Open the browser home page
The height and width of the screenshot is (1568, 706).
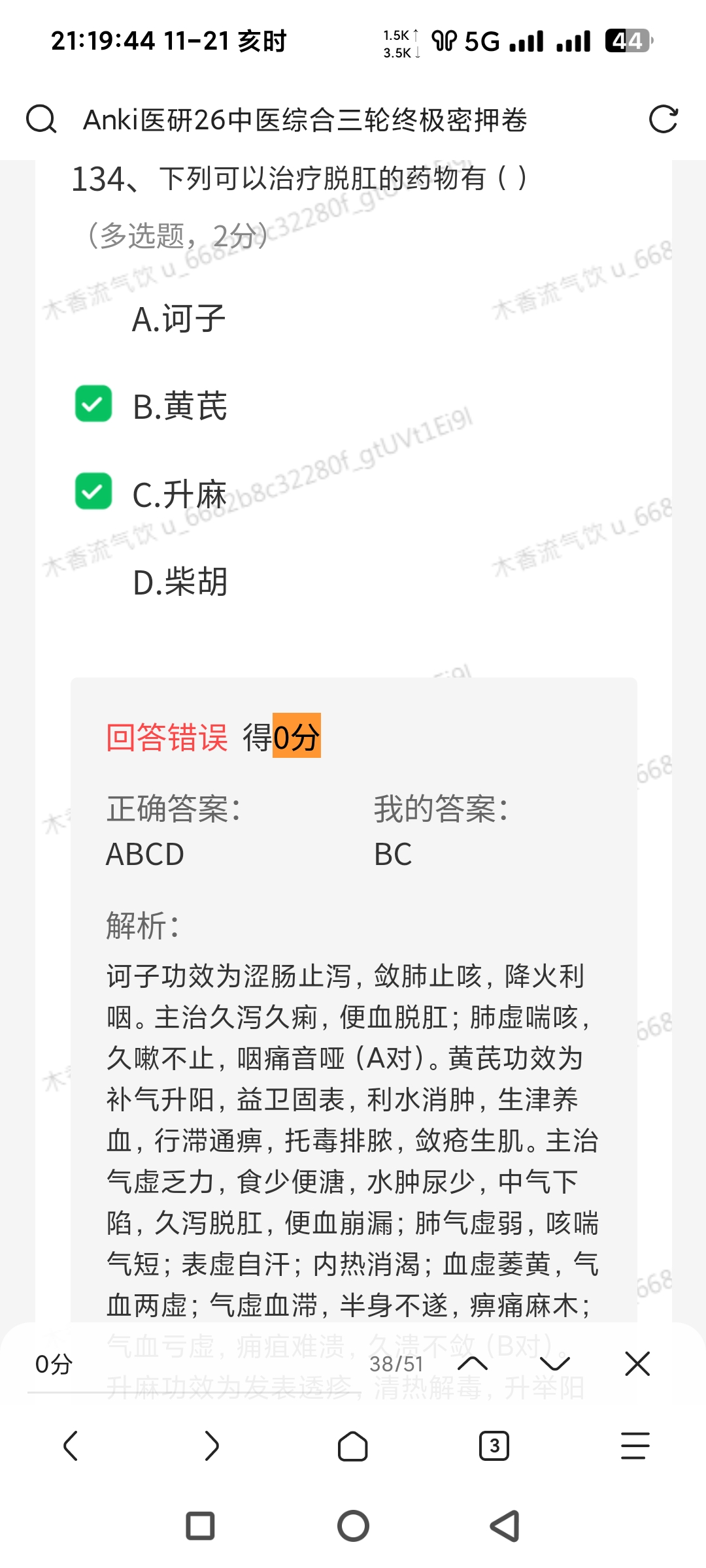pos(353,1445)
